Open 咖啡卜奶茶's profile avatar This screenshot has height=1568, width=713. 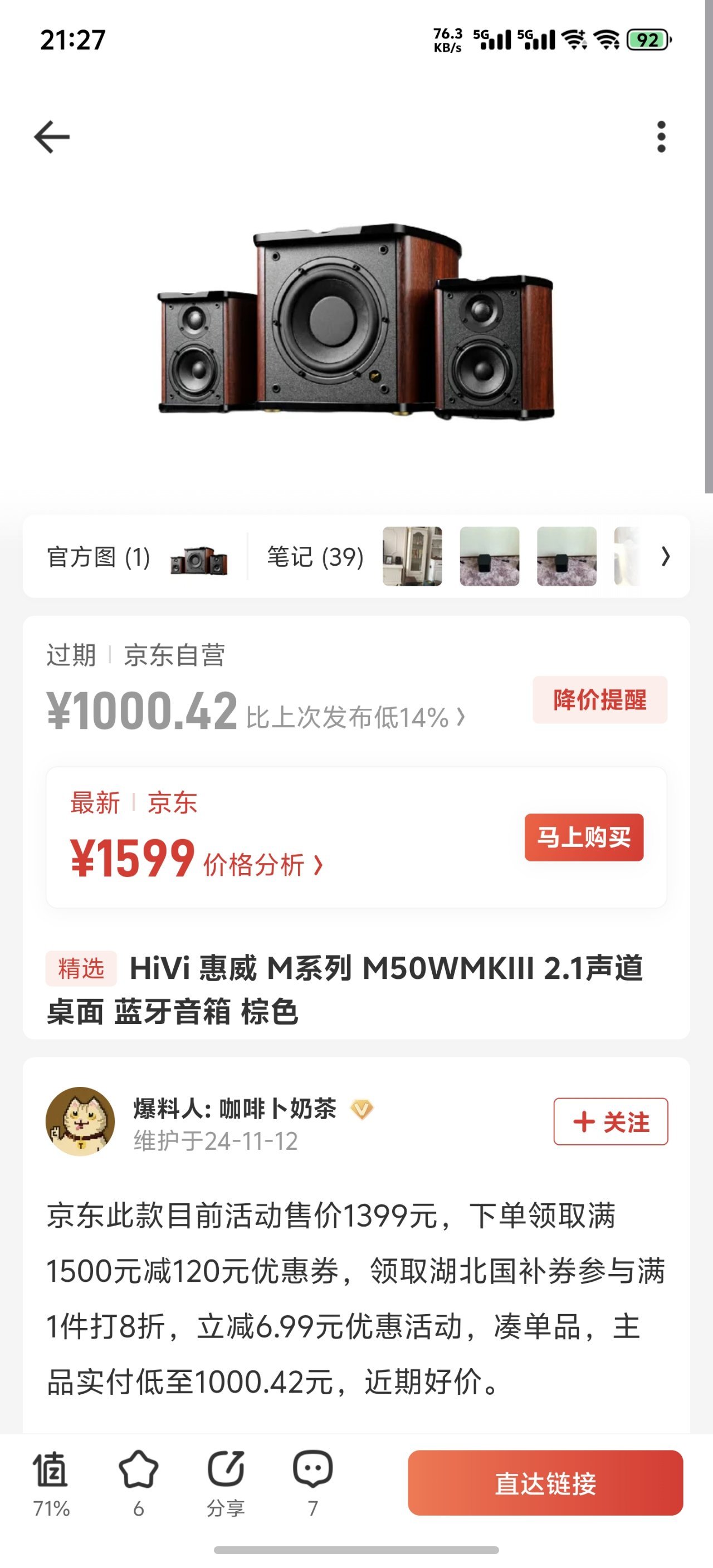[80, 1121]
